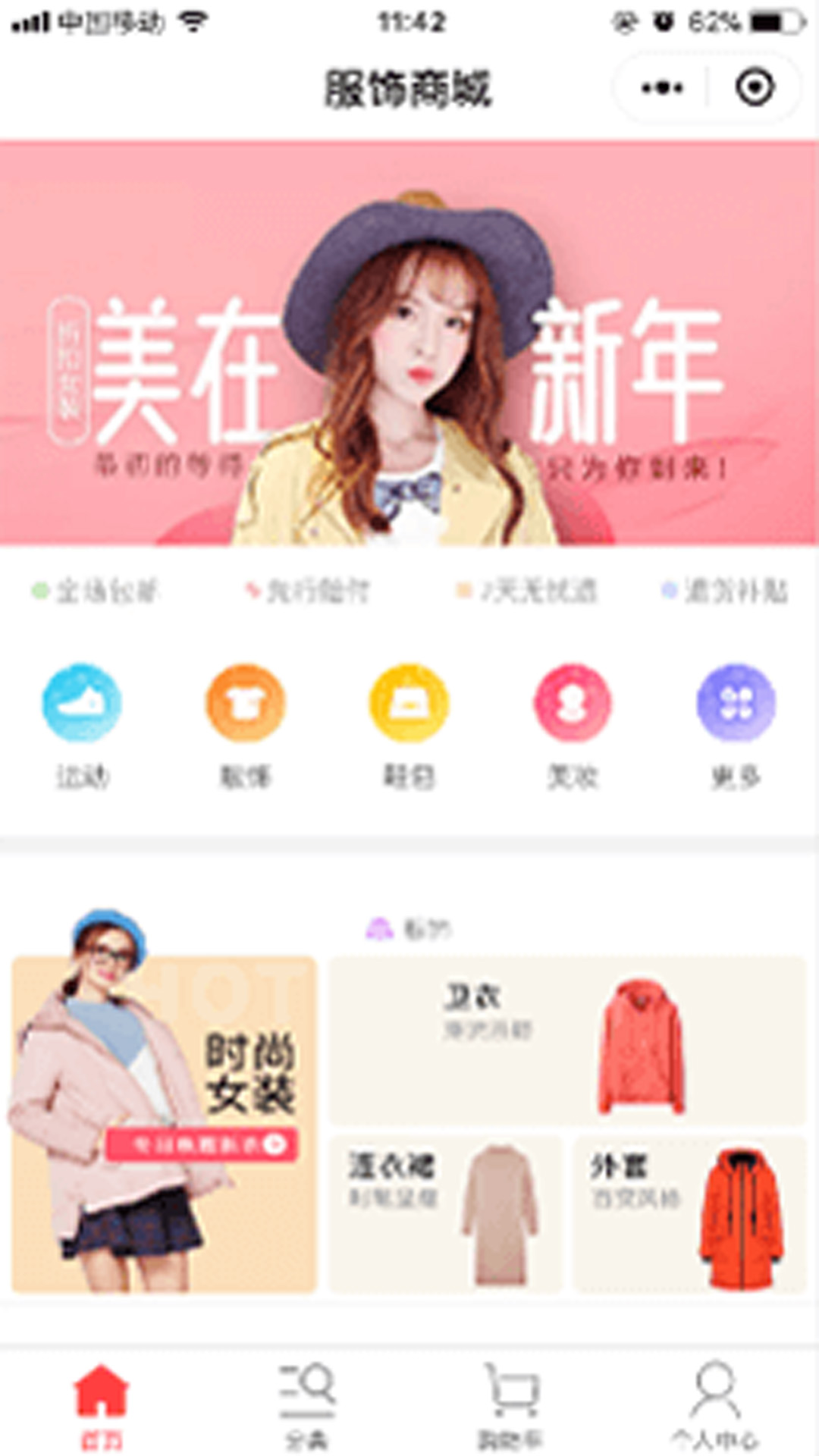
Task: Switch to the 分类 category tab
Action: click(306, 1403)
